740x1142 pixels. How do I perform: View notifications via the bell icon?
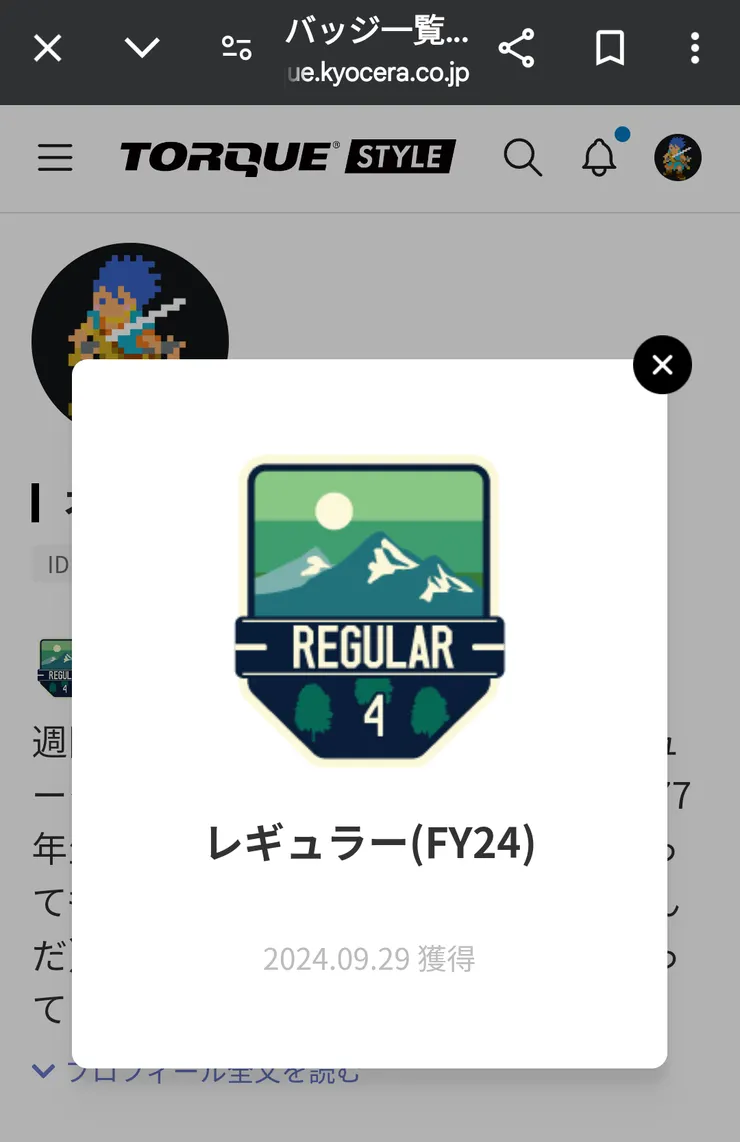pos(598,157)
